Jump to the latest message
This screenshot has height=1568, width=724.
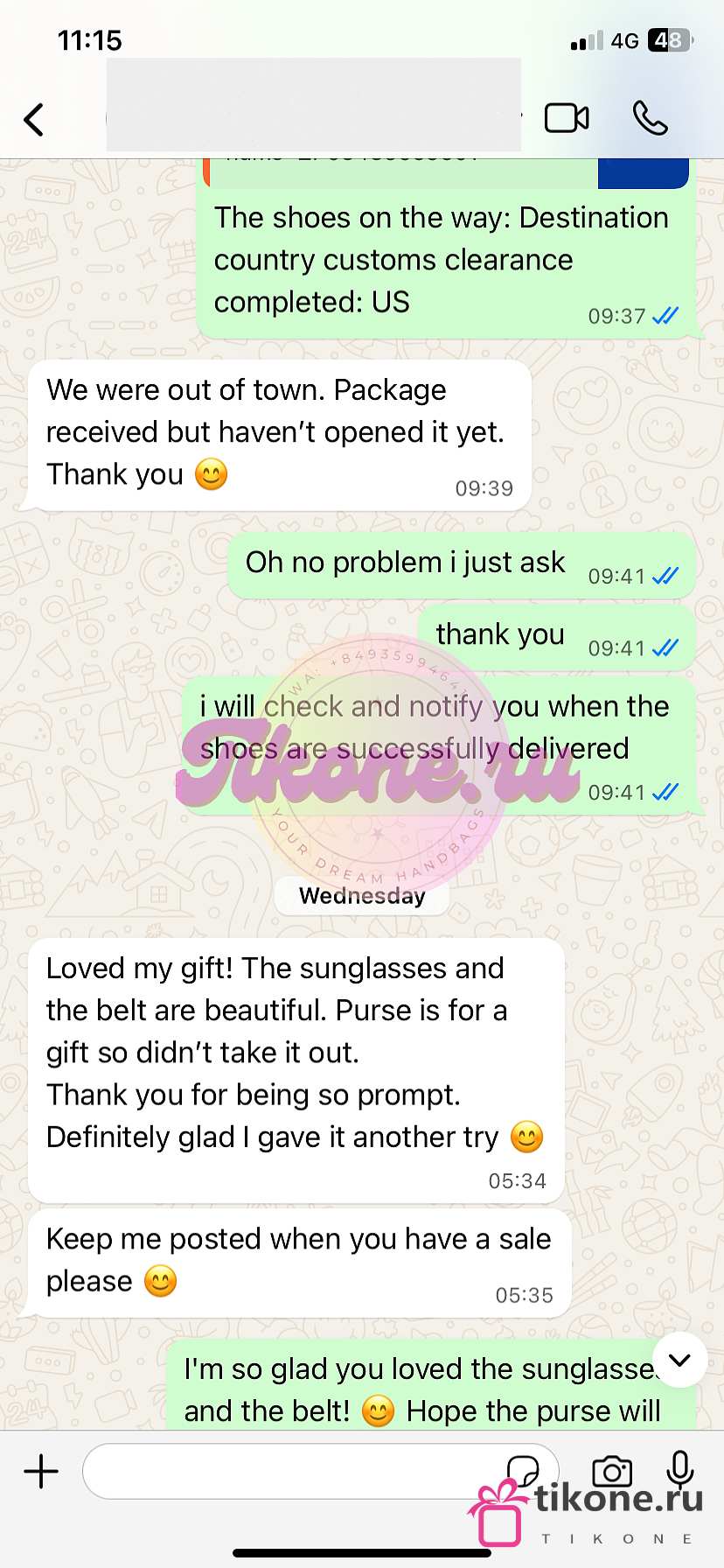tap(679, 1360)
